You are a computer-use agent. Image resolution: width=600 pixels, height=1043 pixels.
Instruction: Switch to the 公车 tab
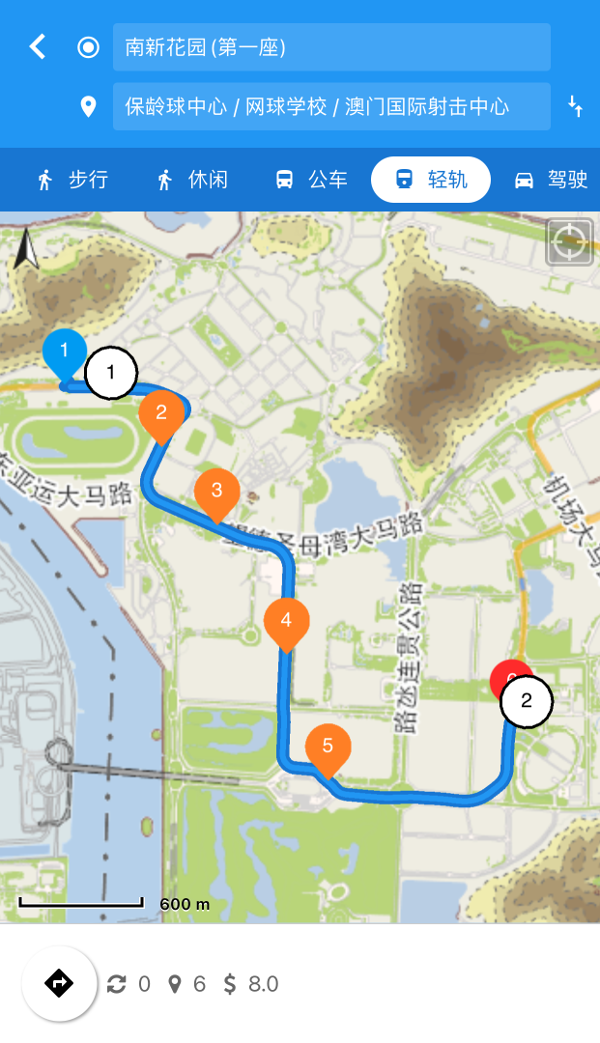point(312,180)
